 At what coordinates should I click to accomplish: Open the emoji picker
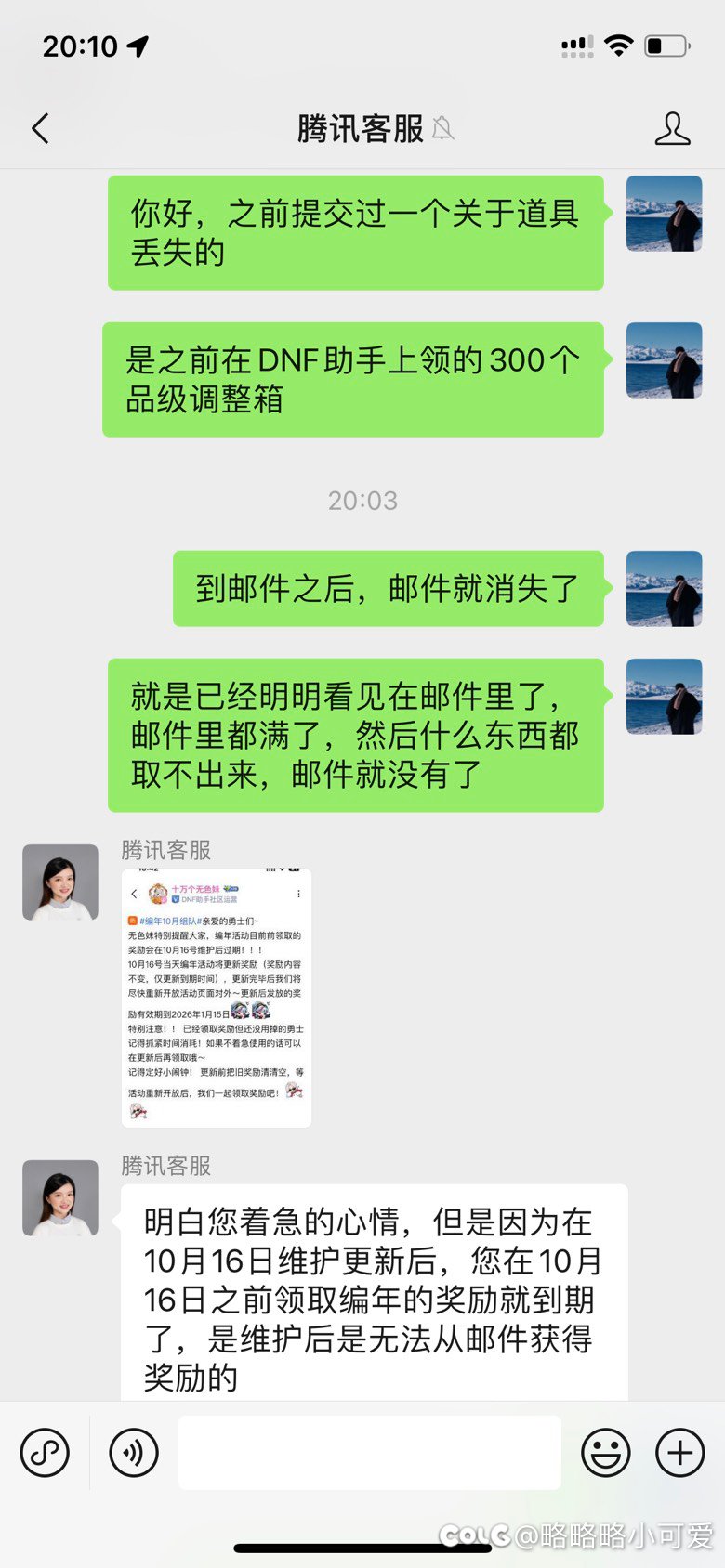pyautogui.click(x=605, y=1452)
